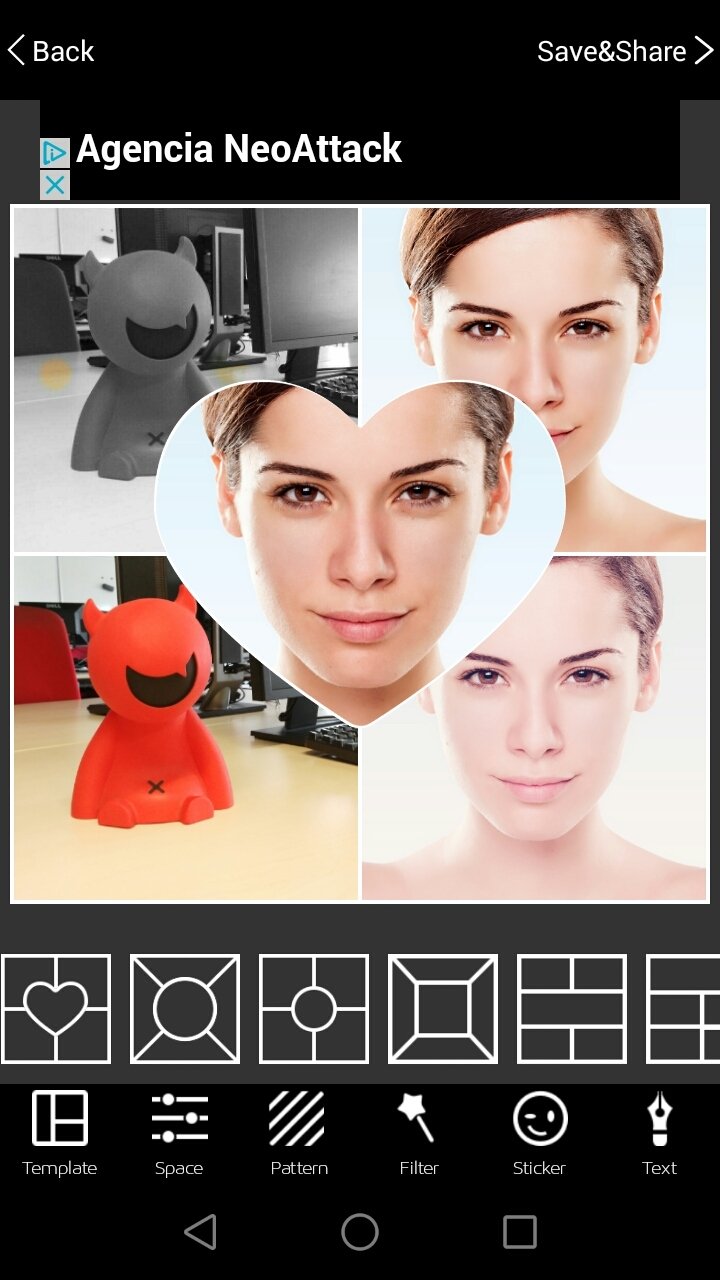Open the Filter tool
This screenshot has width=720, height=1280.
coord(419,1133)
